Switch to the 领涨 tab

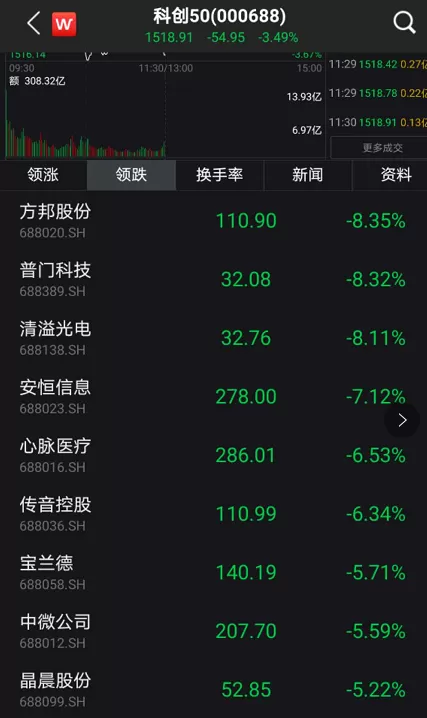(x=43, y=174)
